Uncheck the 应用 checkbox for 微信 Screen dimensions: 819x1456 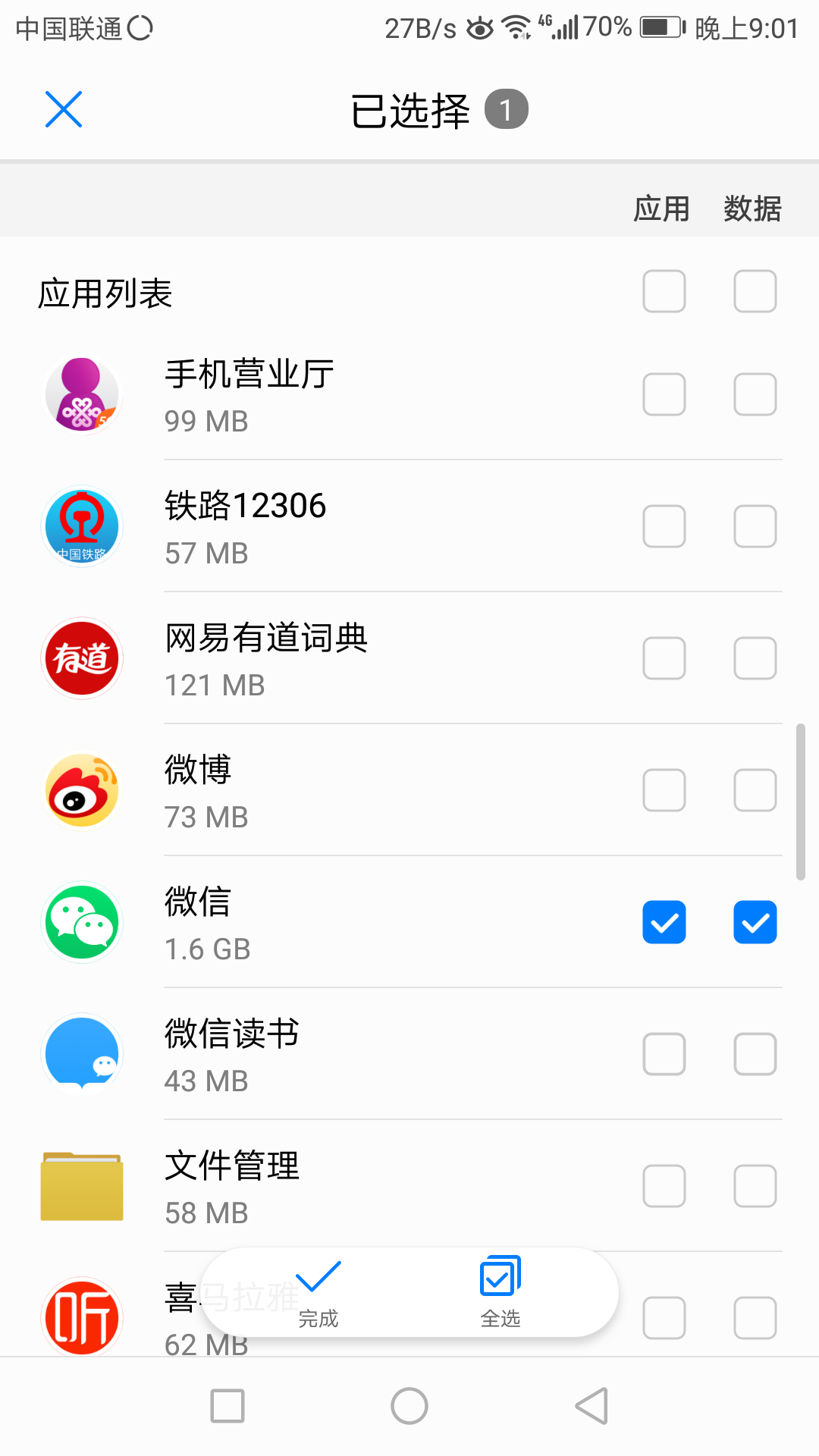click(x=664, y=922)
